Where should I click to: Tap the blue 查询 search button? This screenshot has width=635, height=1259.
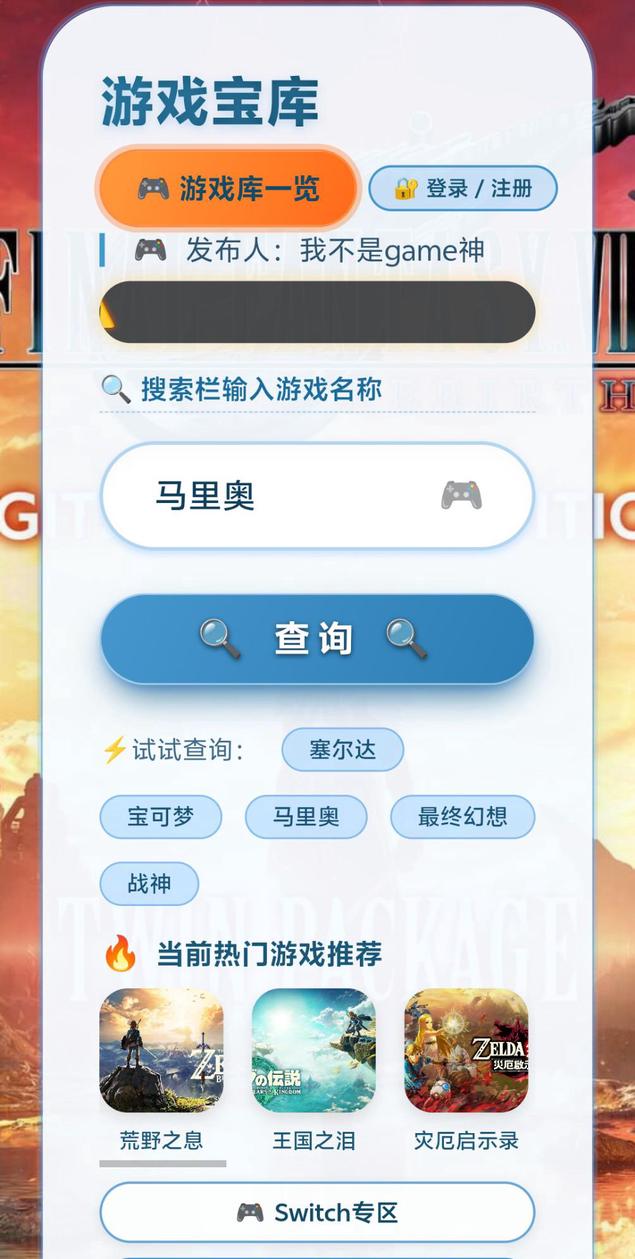tap(316, 639)
